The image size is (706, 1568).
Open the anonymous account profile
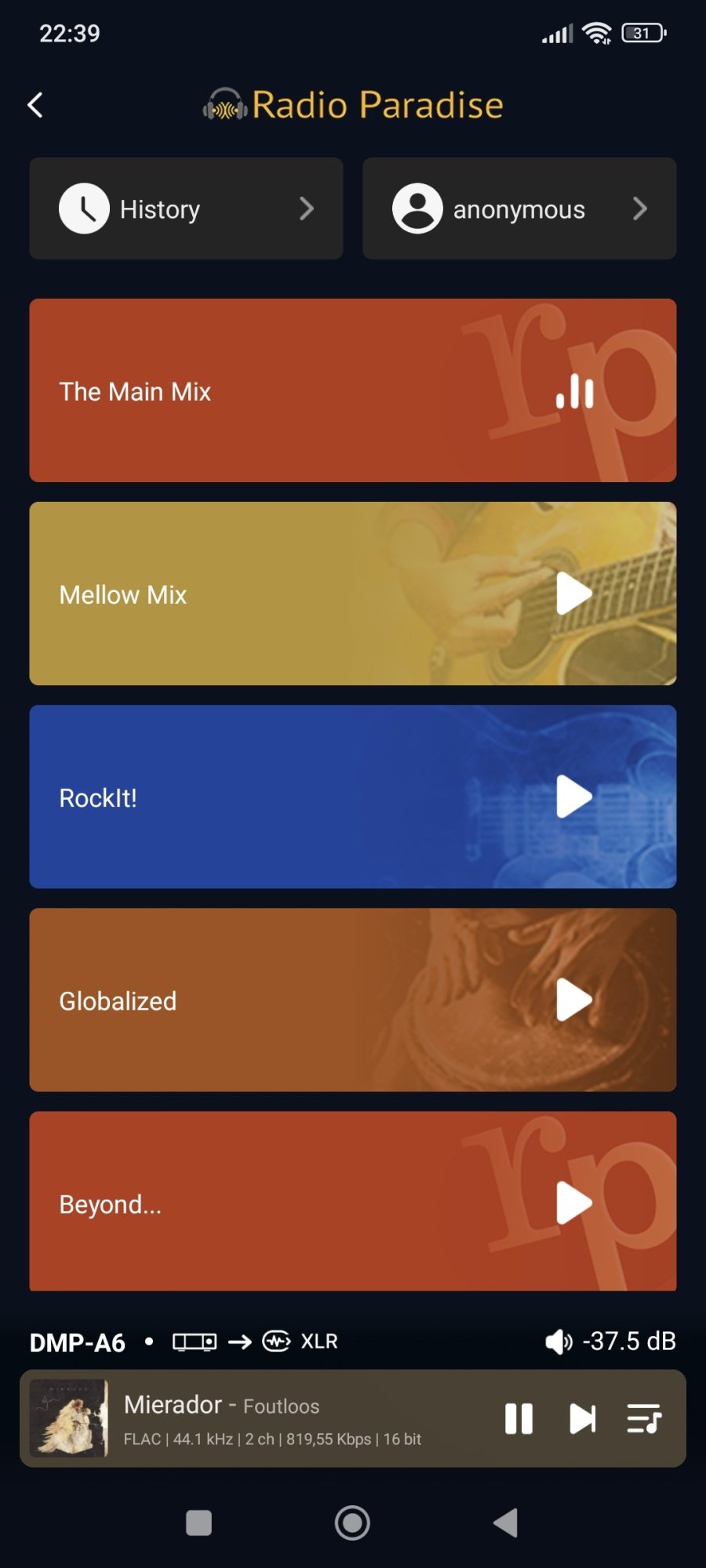519,209
